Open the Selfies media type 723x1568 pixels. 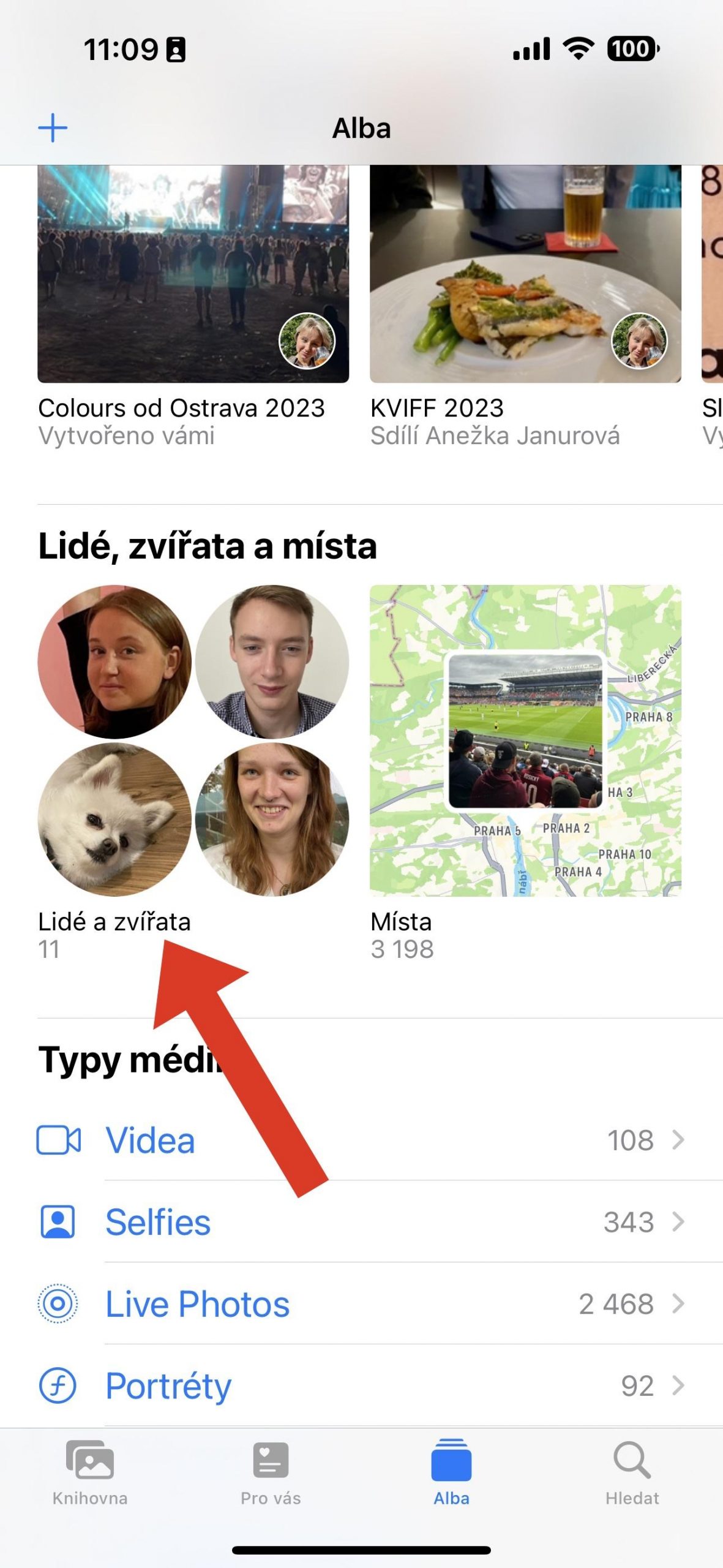point(380,1221)
